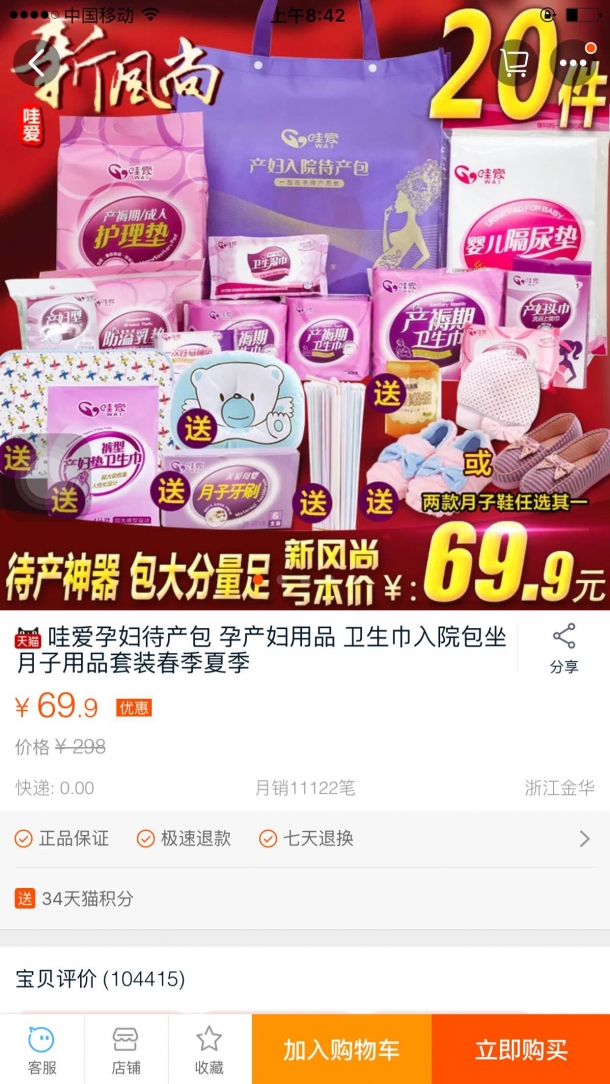Image resolution: width=610 pixels, height=1084 pixels.
Task: Tap 加入购物车 to add to cart
Action: (x=341, y=1050)
